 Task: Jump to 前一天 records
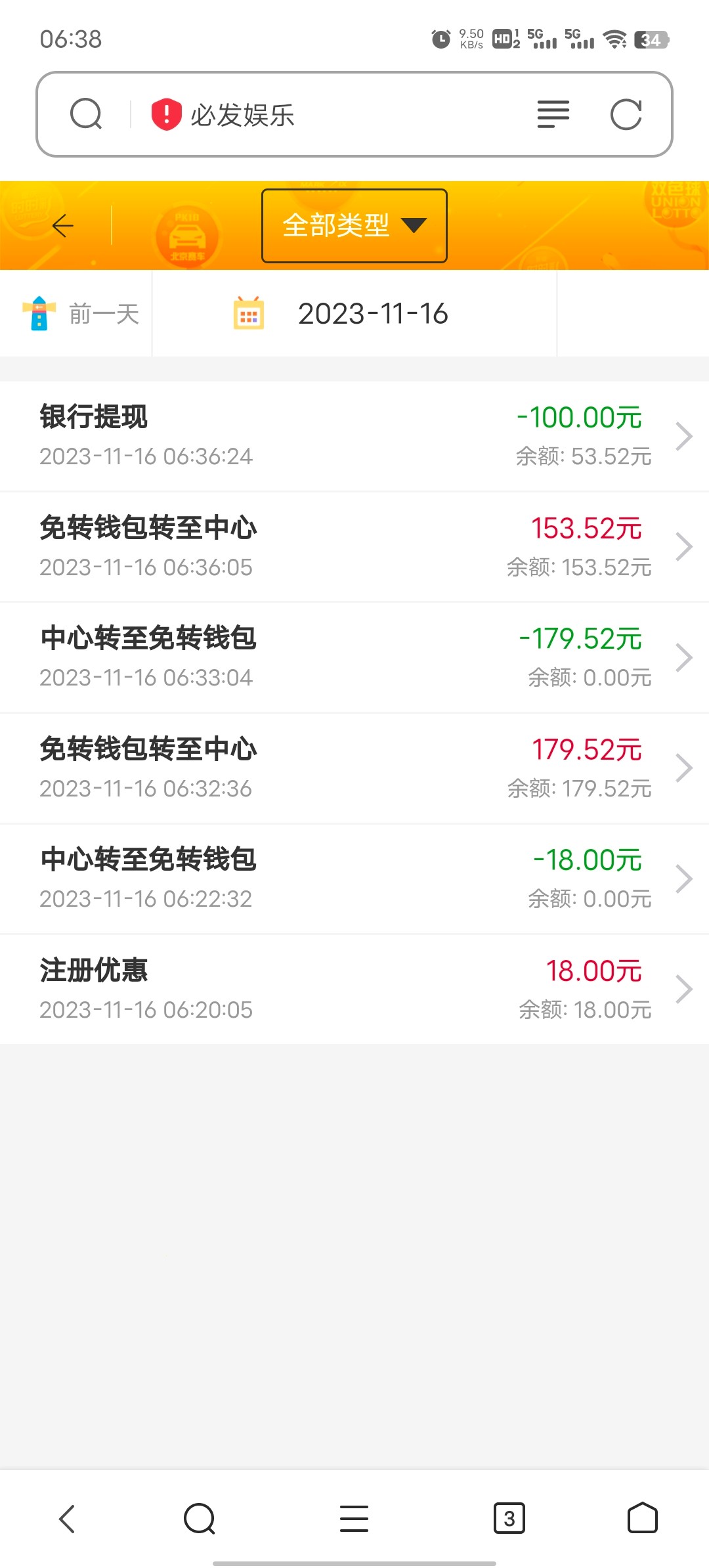point(81,314)
